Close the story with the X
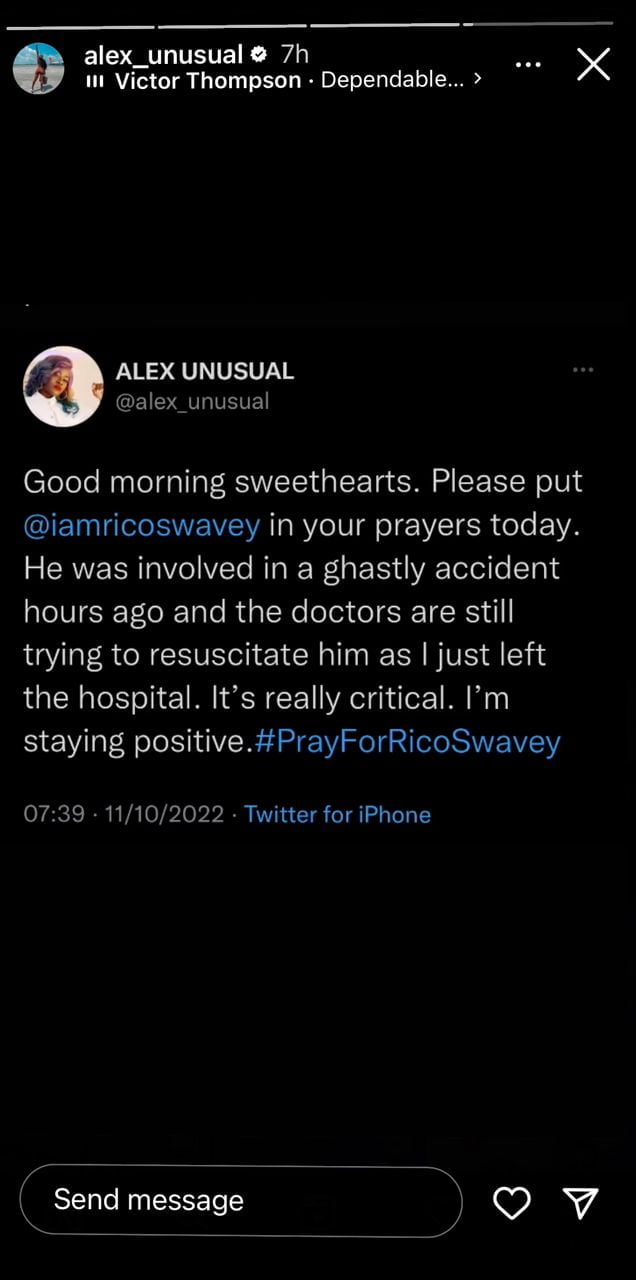The height and width of the screenshot is (1280, 636). [x=594, y=65]
